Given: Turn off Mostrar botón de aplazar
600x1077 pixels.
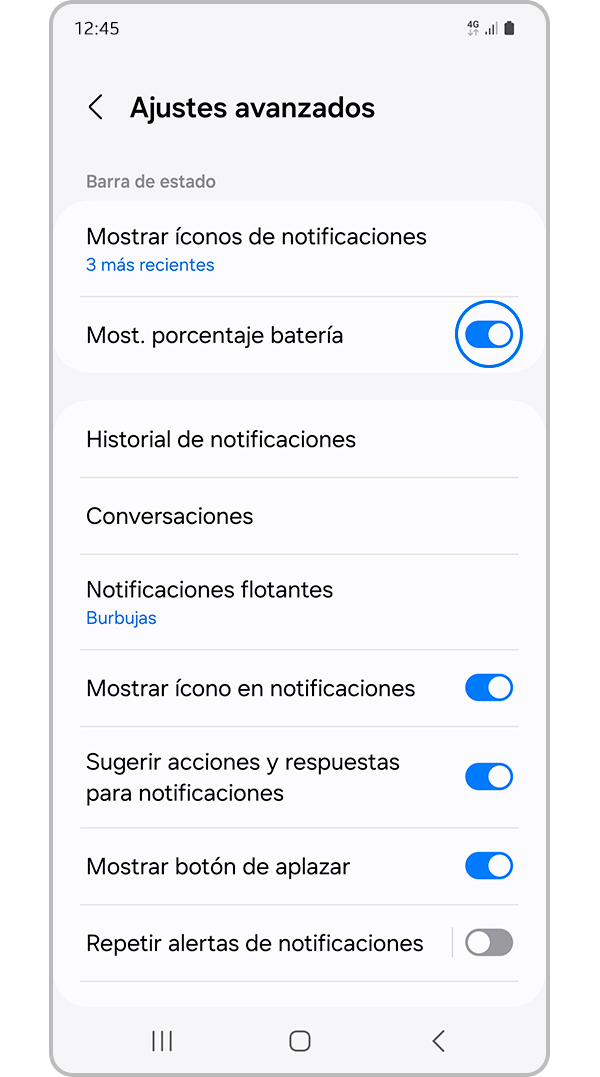Looking at the screenshot, I should point(489,866).
